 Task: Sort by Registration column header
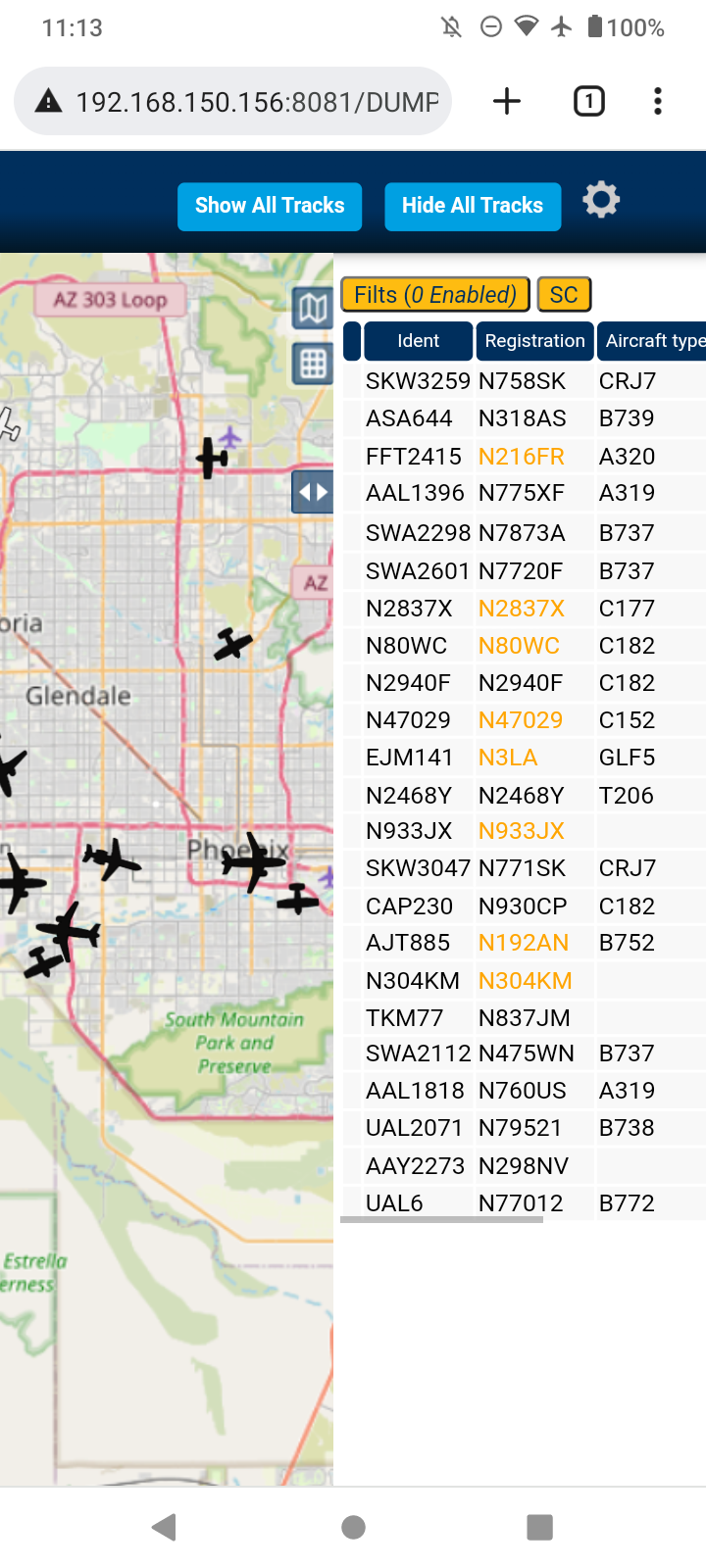click(x=534, y=341)
